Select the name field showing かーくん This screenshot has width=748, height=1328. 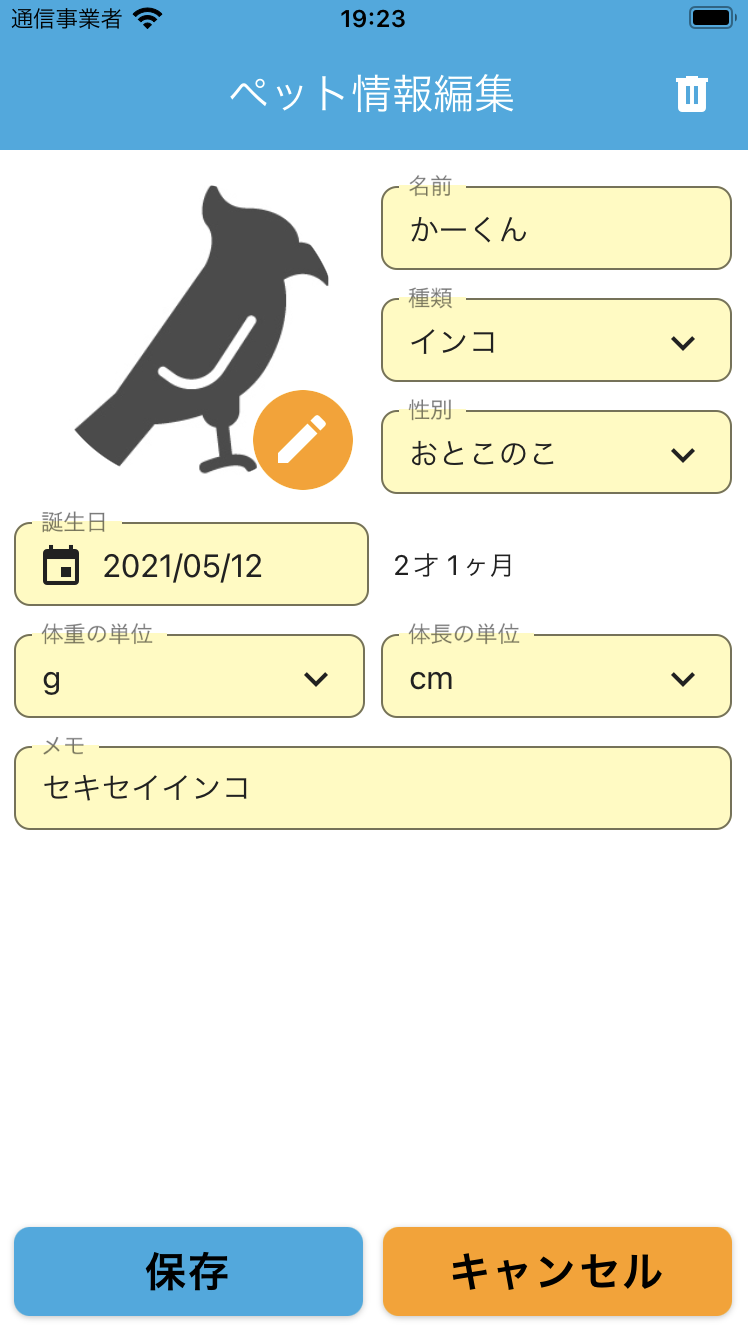556,228
